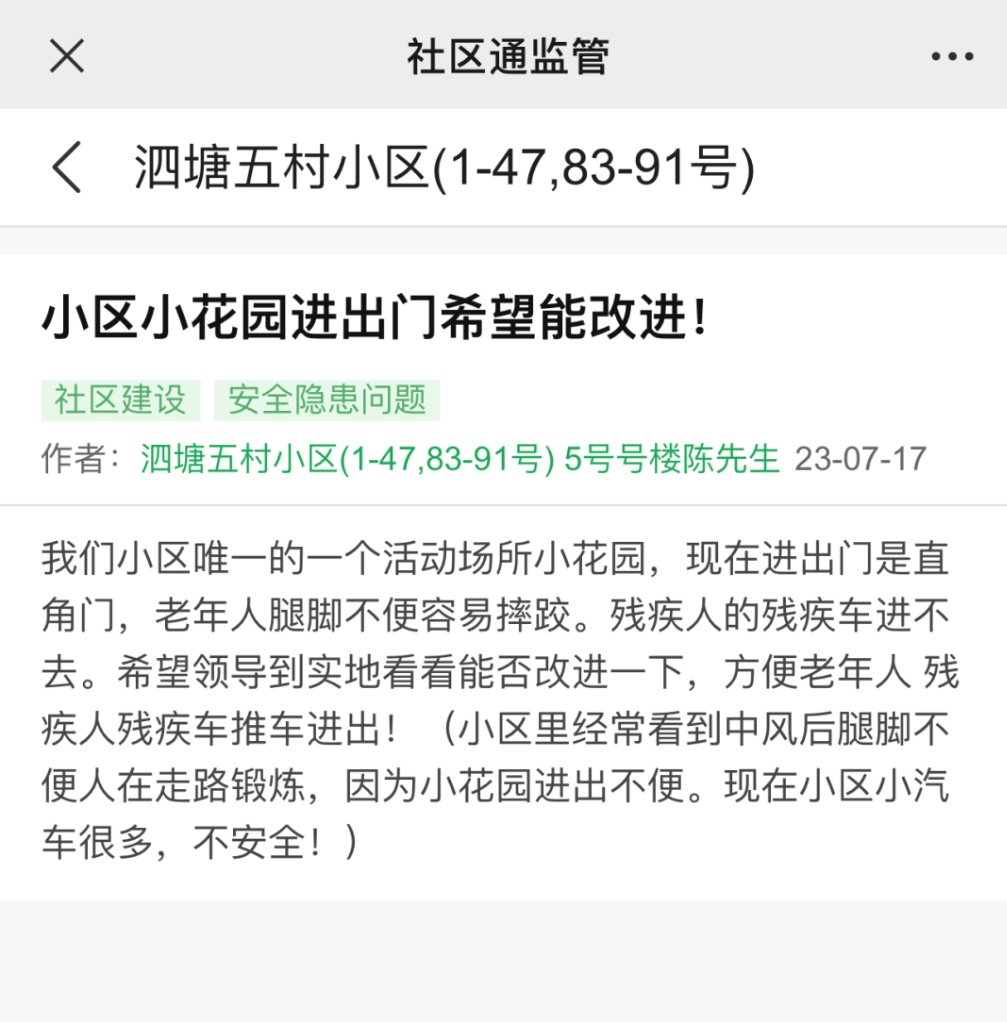Select the 安全隐患问题 tag

pyautogui.click(x=327, y=399)
